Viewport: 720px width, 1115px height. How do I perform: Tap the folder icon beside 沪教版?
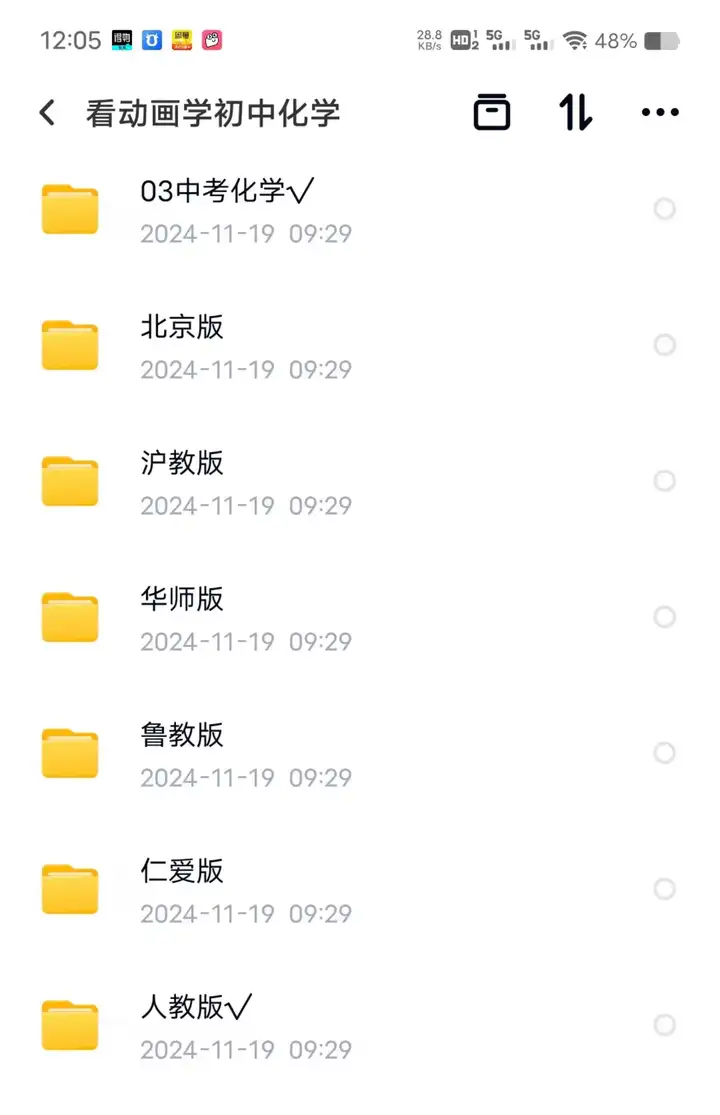pos(69,481)
